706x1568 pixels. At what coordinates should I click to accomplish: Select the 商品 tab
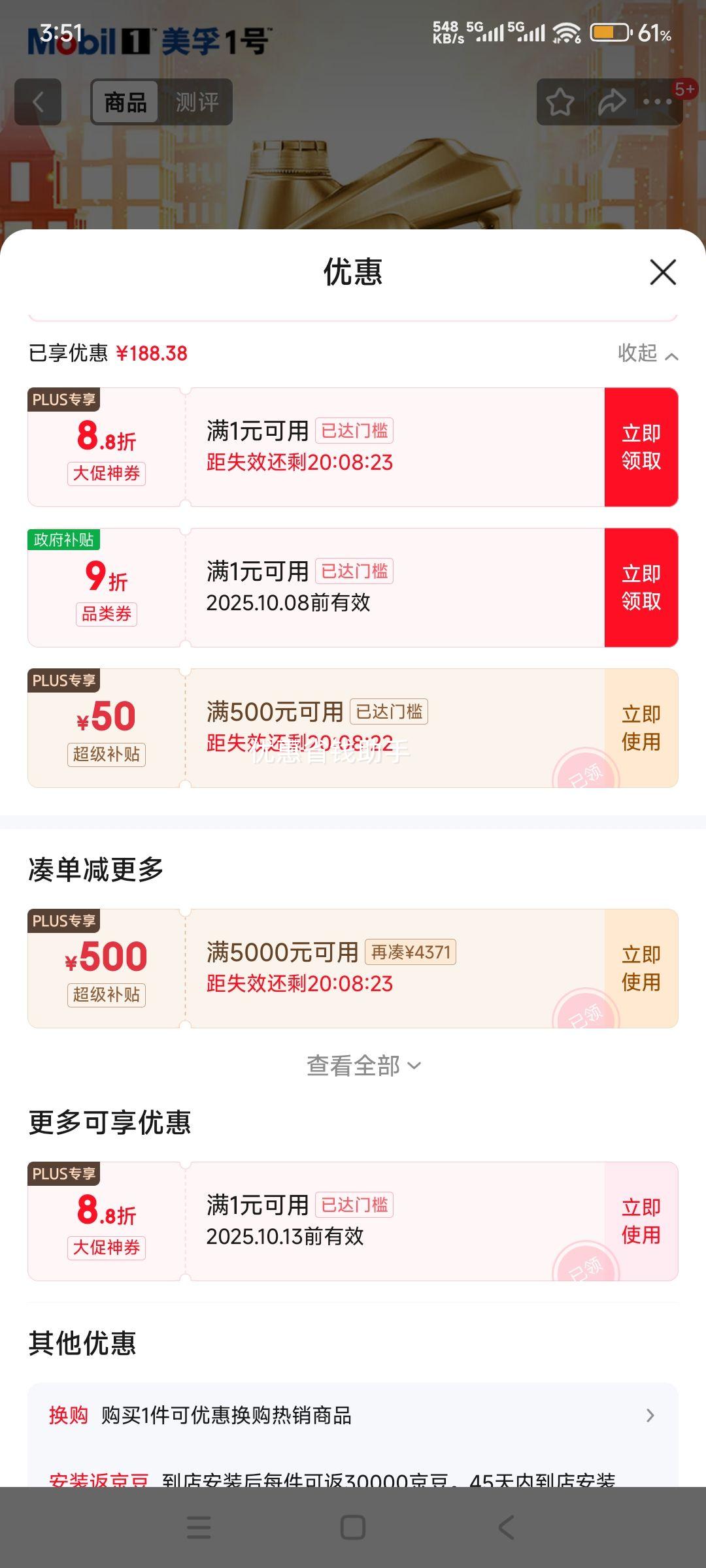click(x=125, y=102)
